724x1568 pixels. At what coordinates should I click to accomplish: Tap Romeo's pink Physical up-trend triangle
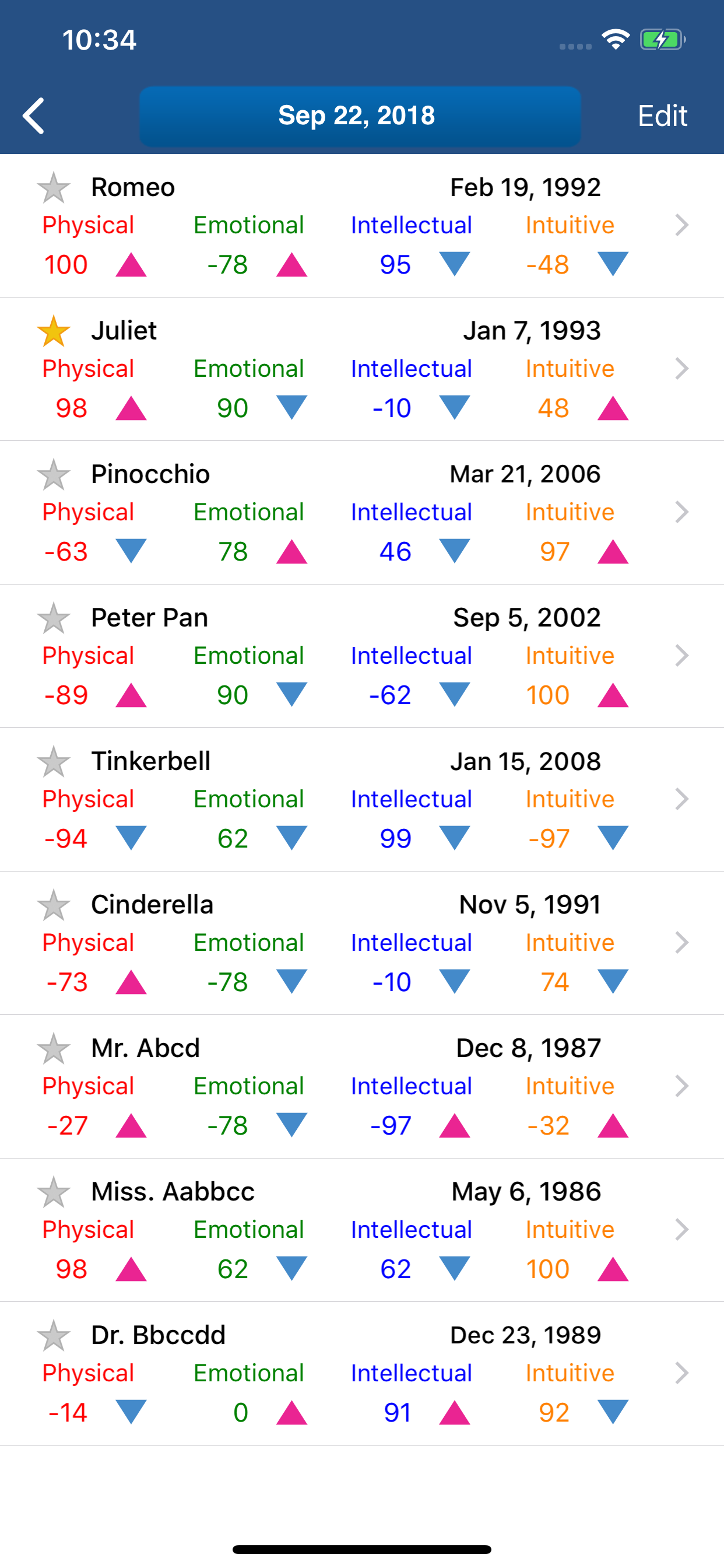click(x=131, y=264)
